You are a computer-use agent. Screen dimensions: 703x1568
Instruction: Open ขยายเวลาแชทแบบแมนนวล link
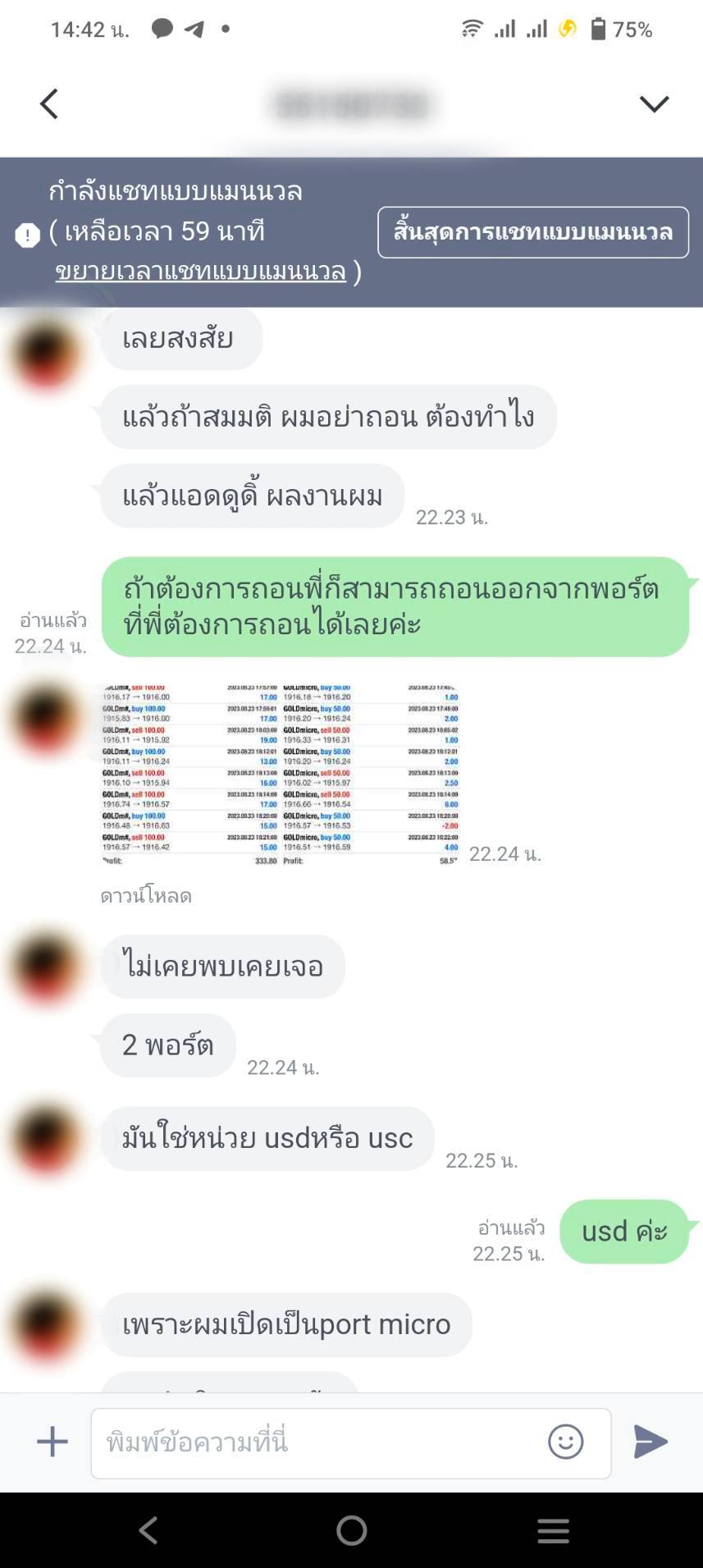tap(201, 272)
